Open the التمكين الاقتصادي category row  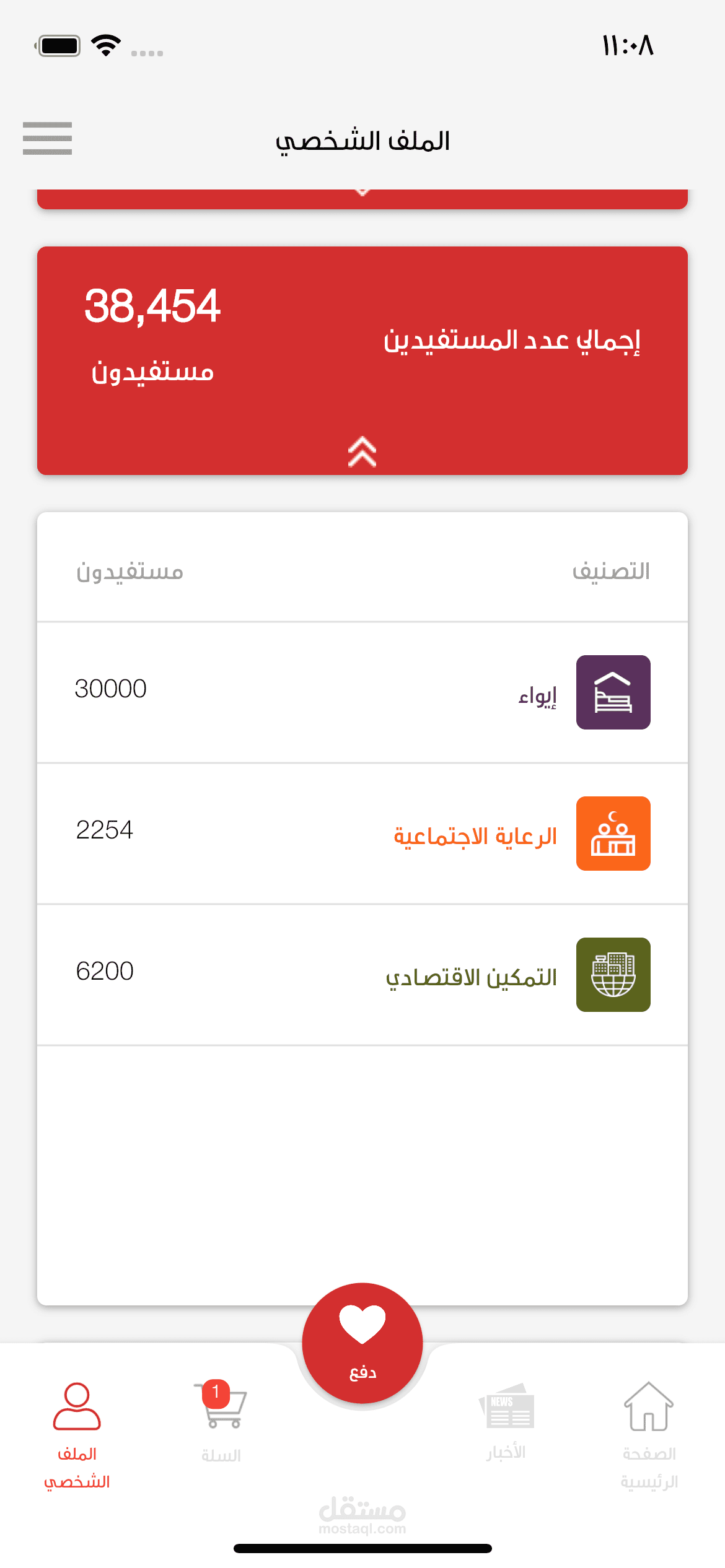click(362, 975)
